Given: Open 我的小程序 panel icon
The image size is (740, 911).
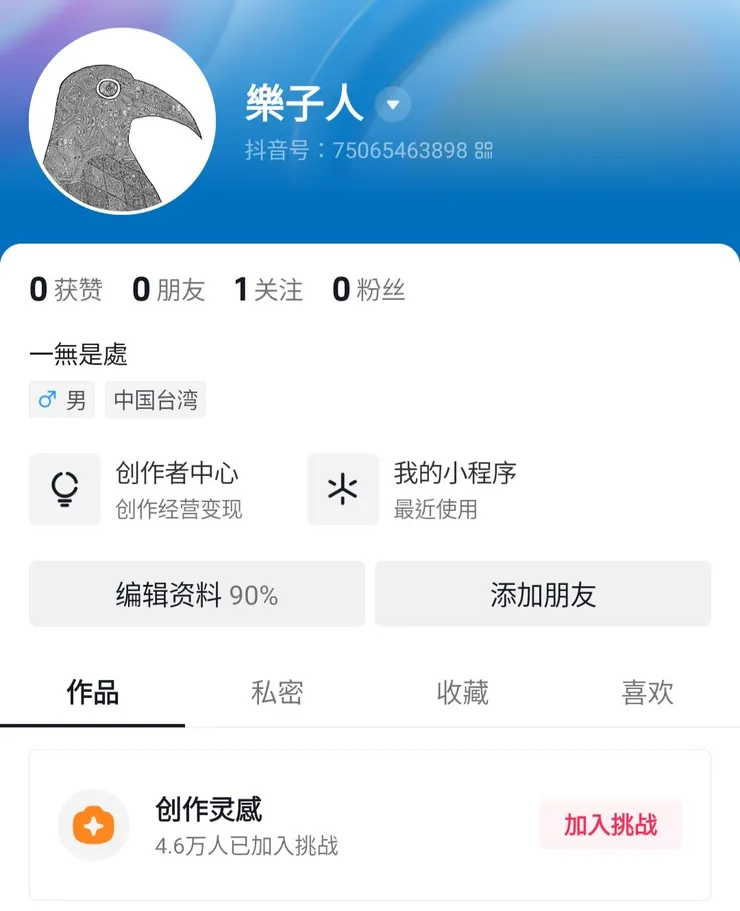Looking at the screenshot, I should (x=343, y=489).
